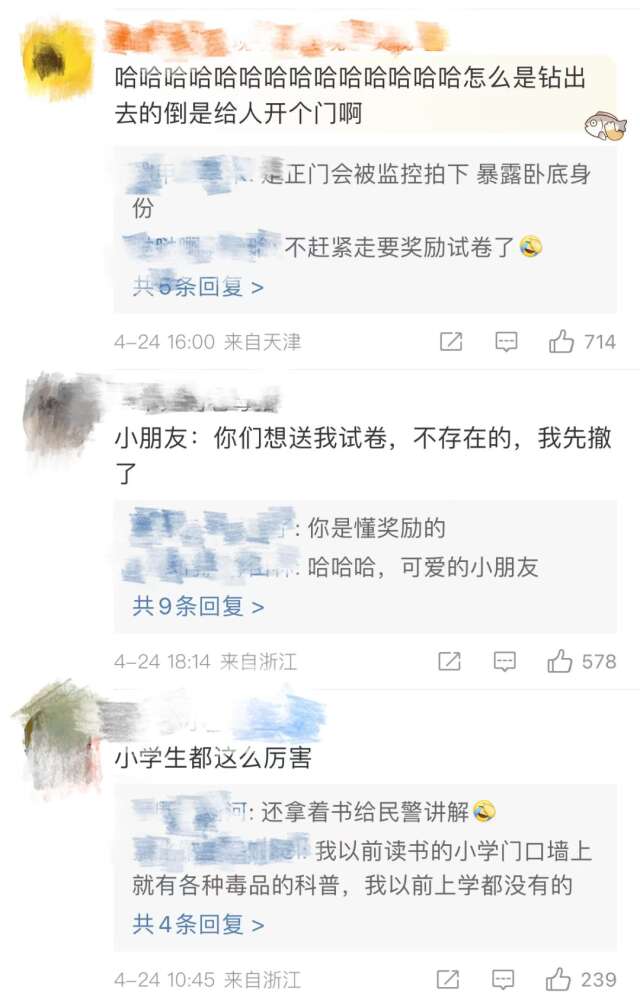Share the 小朋友 试卷 comment
Image resolution: width=640 pixels, height=993 pixels.
pyautogui.click(x=450, y=661)
